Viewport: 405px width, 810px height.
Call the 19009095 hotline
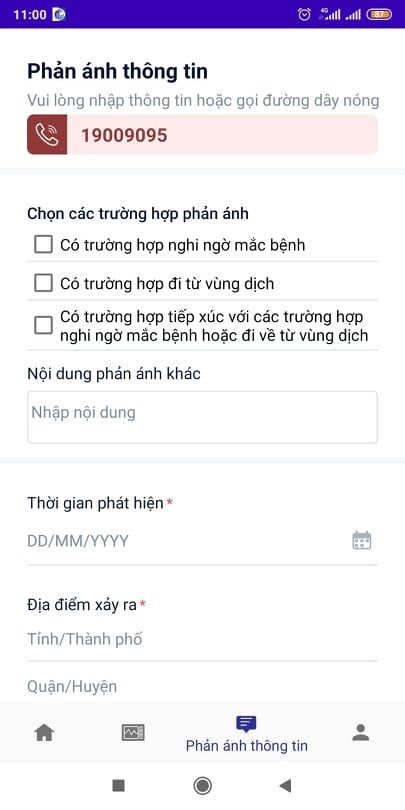[x=202, y=135]
